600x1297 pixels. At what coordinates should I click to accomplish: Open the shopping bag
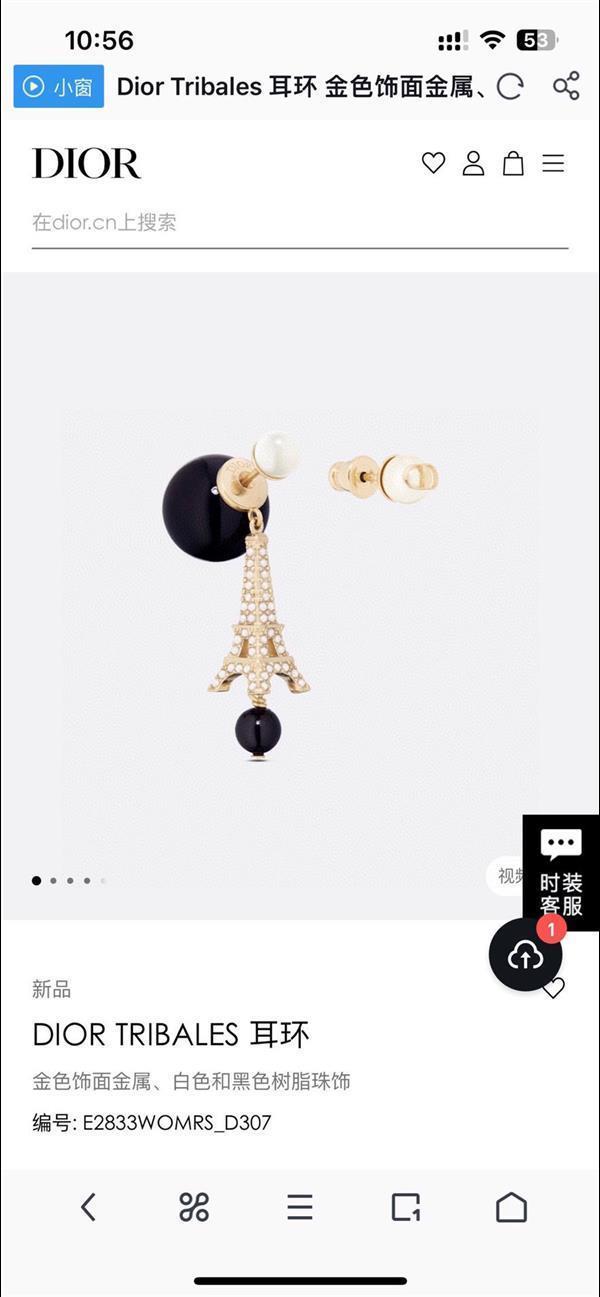click(513, 163)
